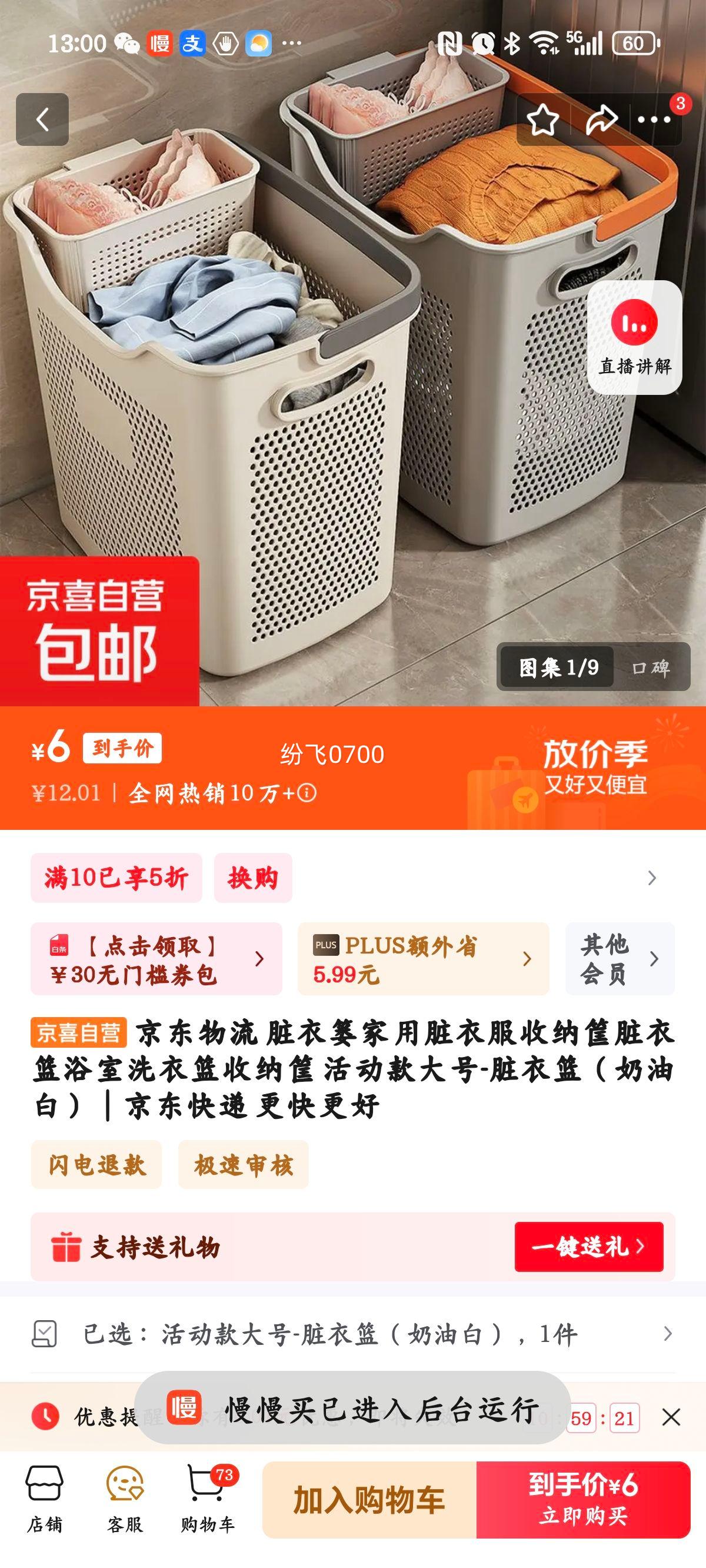The image size is (706, 1568).
Task: Open the 直播讲解 live explanation
Action: pos(634,337)
